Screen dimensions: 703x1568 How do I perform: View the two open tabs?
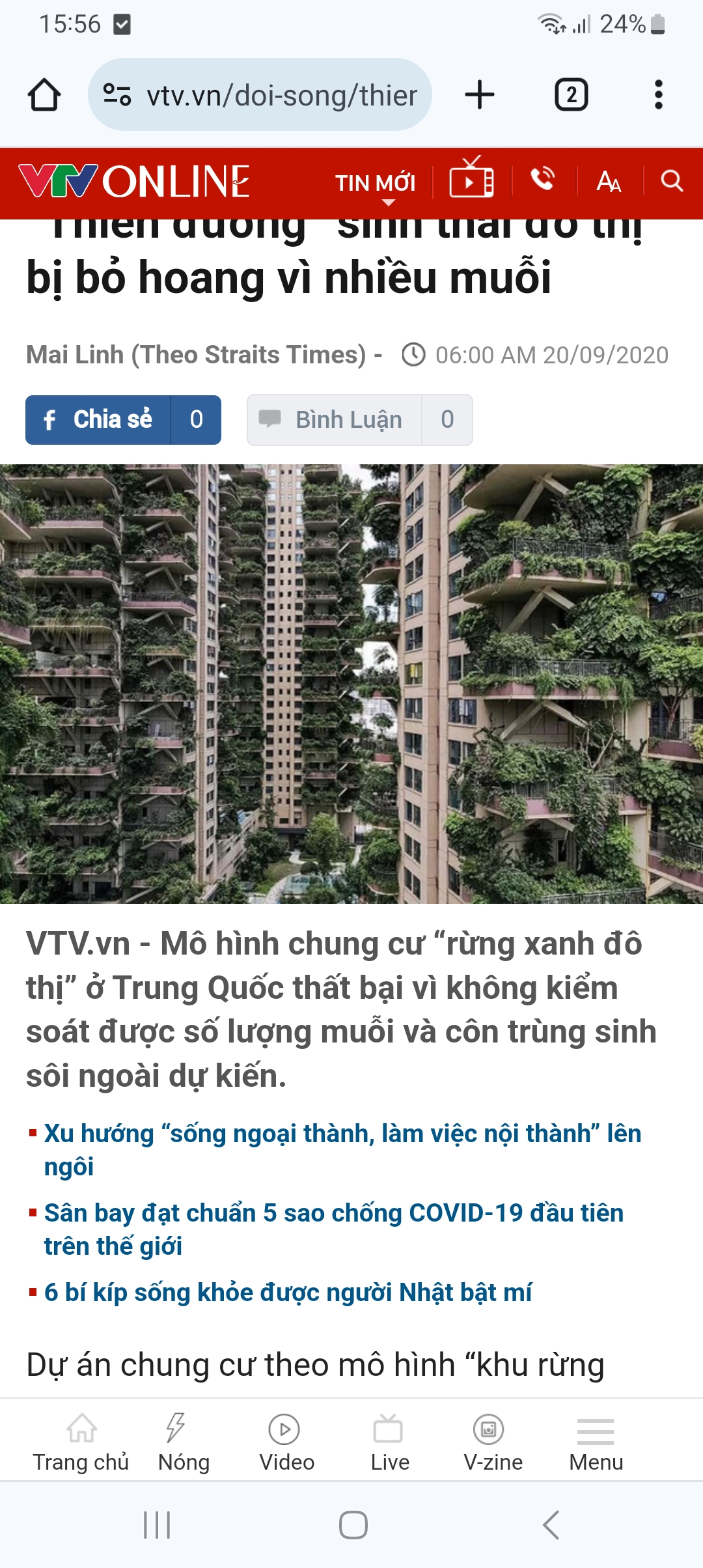click(x=571, y=95)
